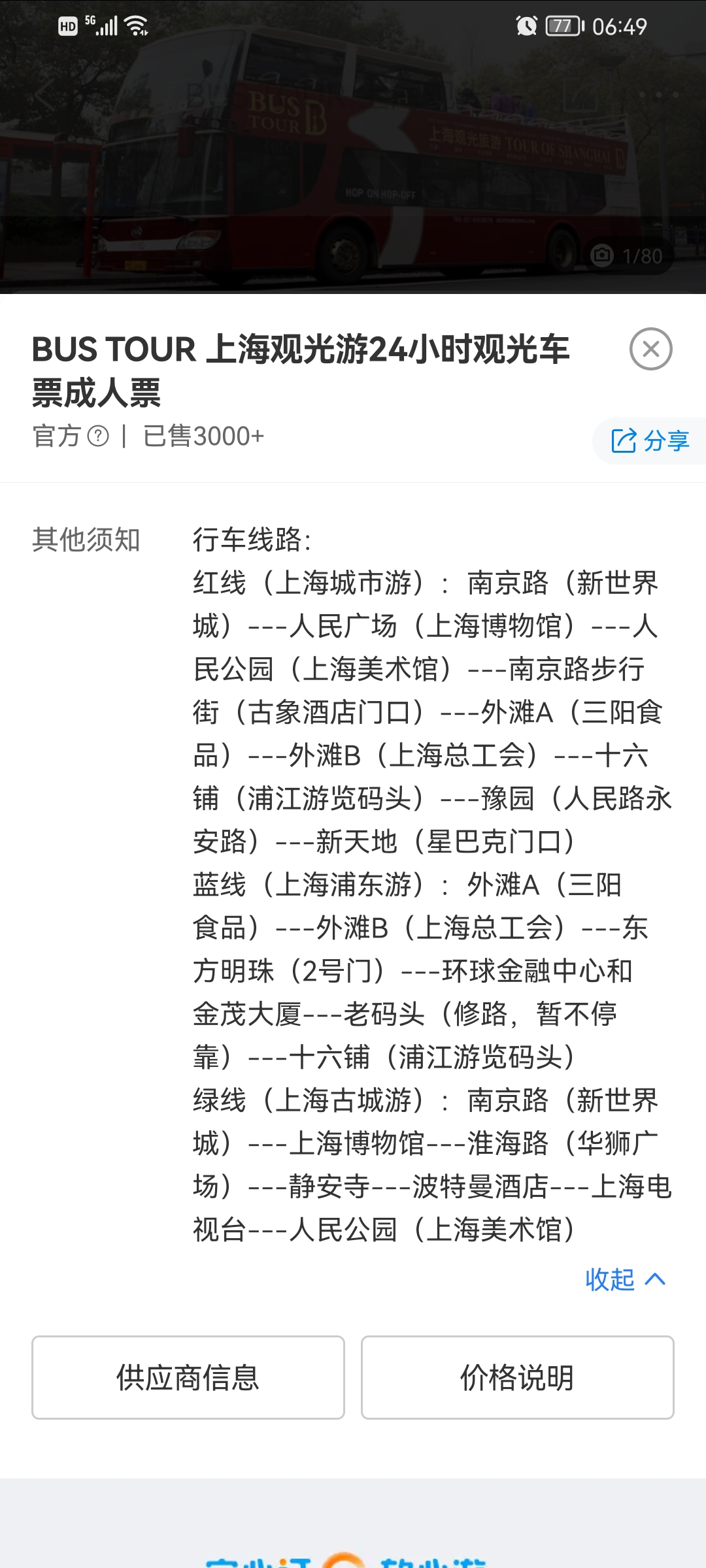The image size is (706, 1568).
Task: Close the ticket details sheet
Action: [650, 349]
